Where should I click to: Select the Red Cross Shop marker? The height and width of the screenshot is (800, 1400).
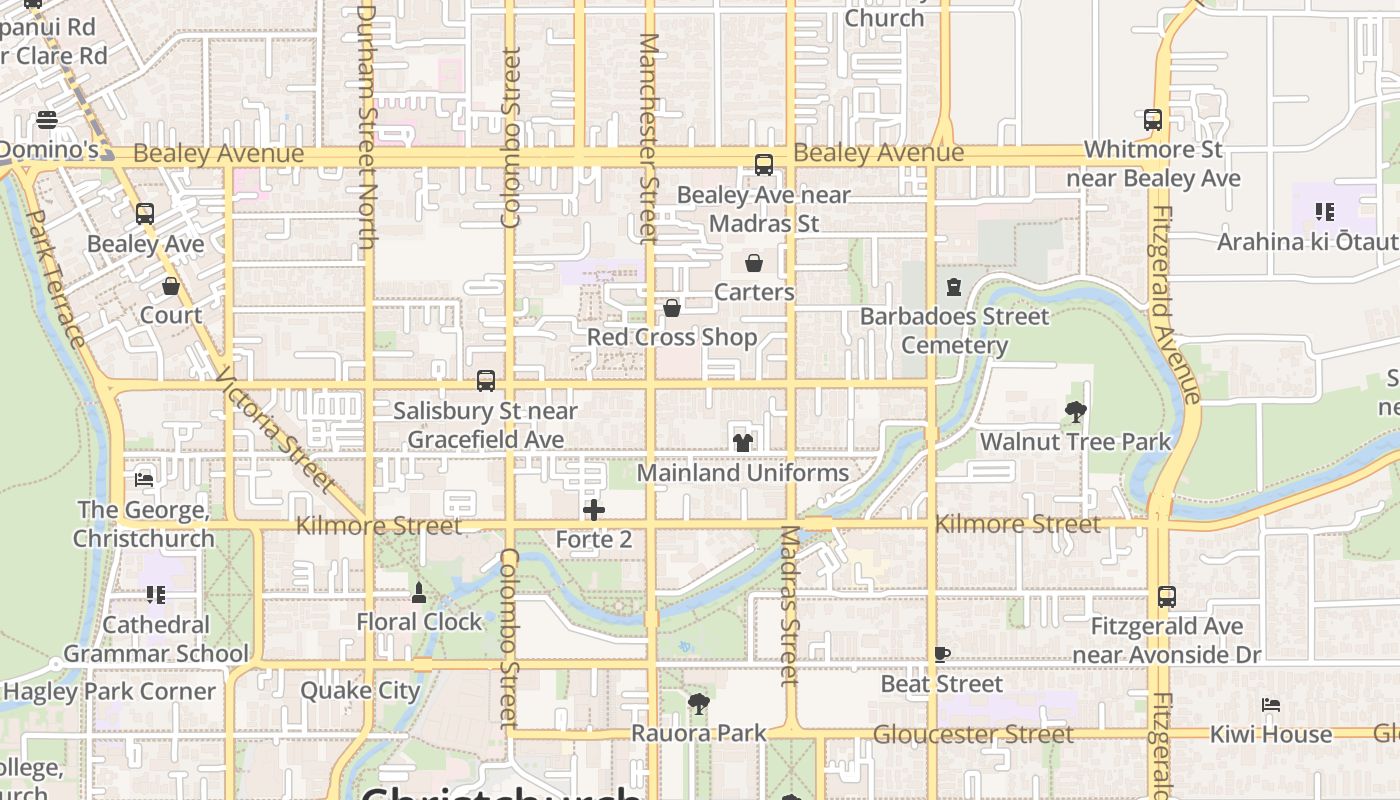tap(672, 308)
